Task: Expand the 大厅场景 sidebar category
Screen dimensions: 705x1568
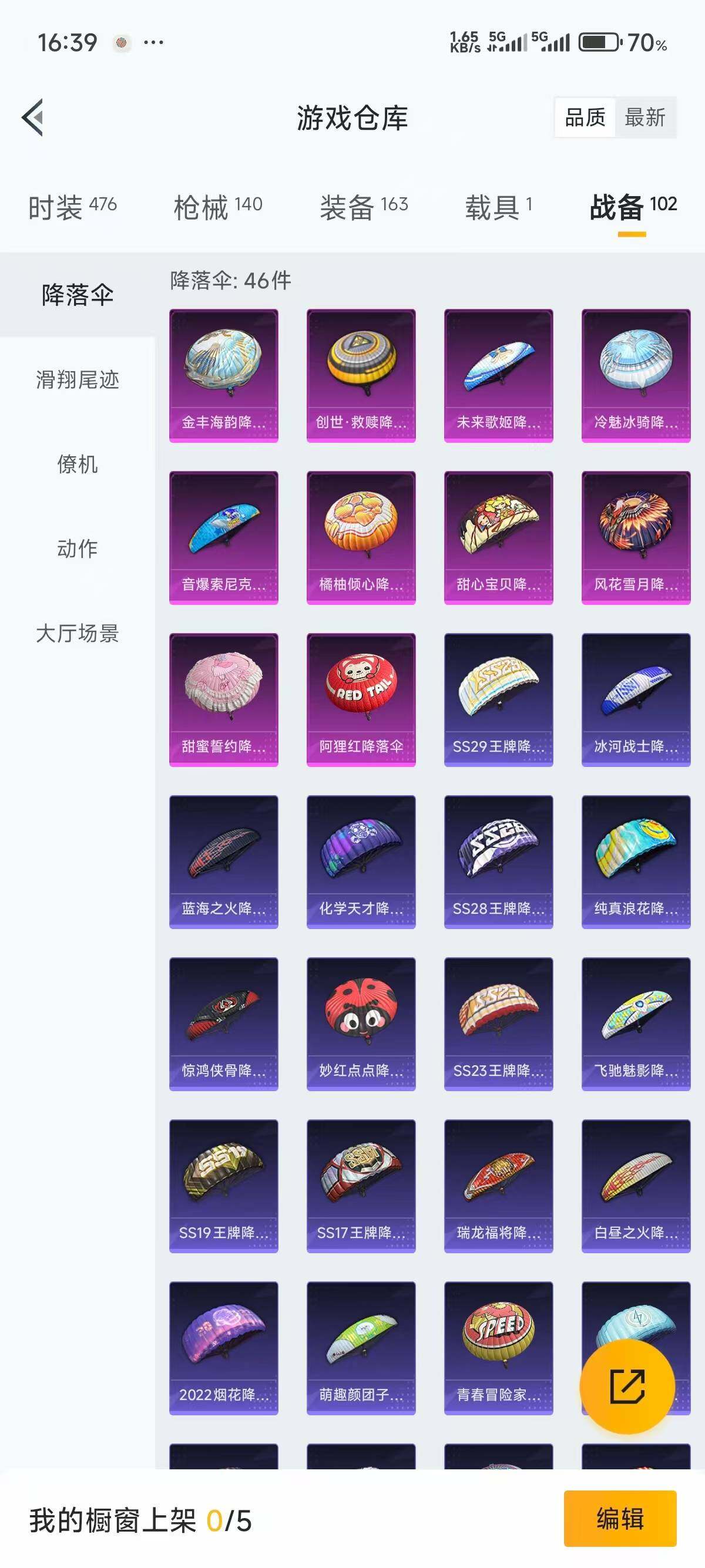Action: click(x=78, y=635)
